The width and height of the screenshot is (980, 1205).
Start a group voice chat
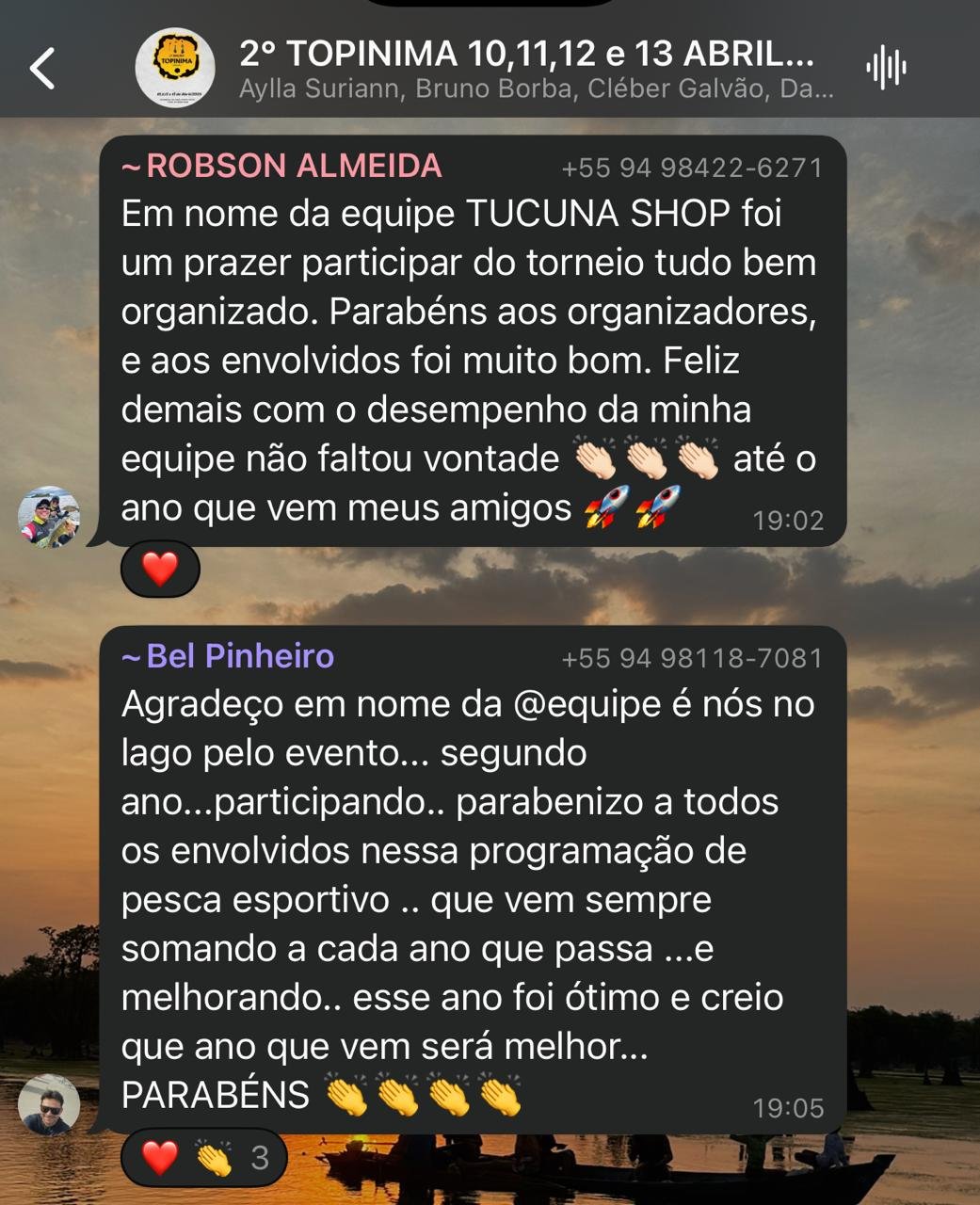(886, 69)
